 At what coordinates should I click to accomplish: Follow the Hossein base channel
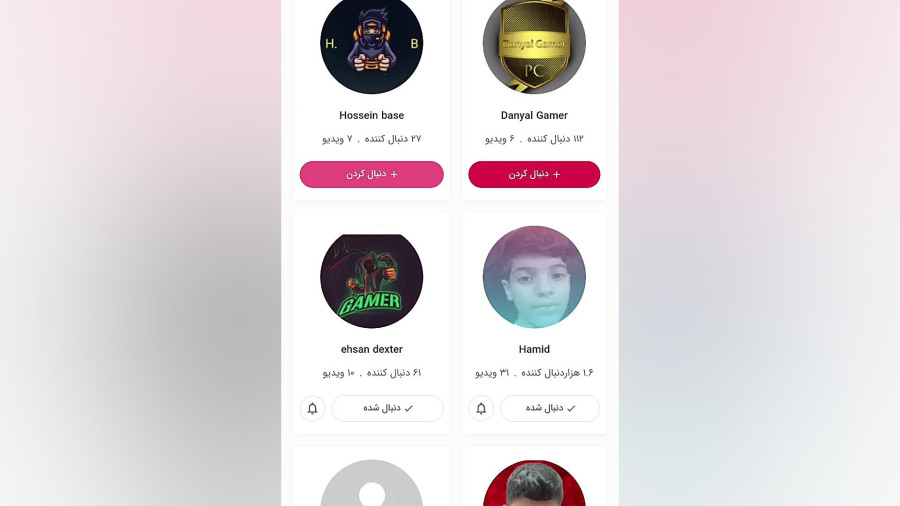pyautogui.click(x=371, y=174)
